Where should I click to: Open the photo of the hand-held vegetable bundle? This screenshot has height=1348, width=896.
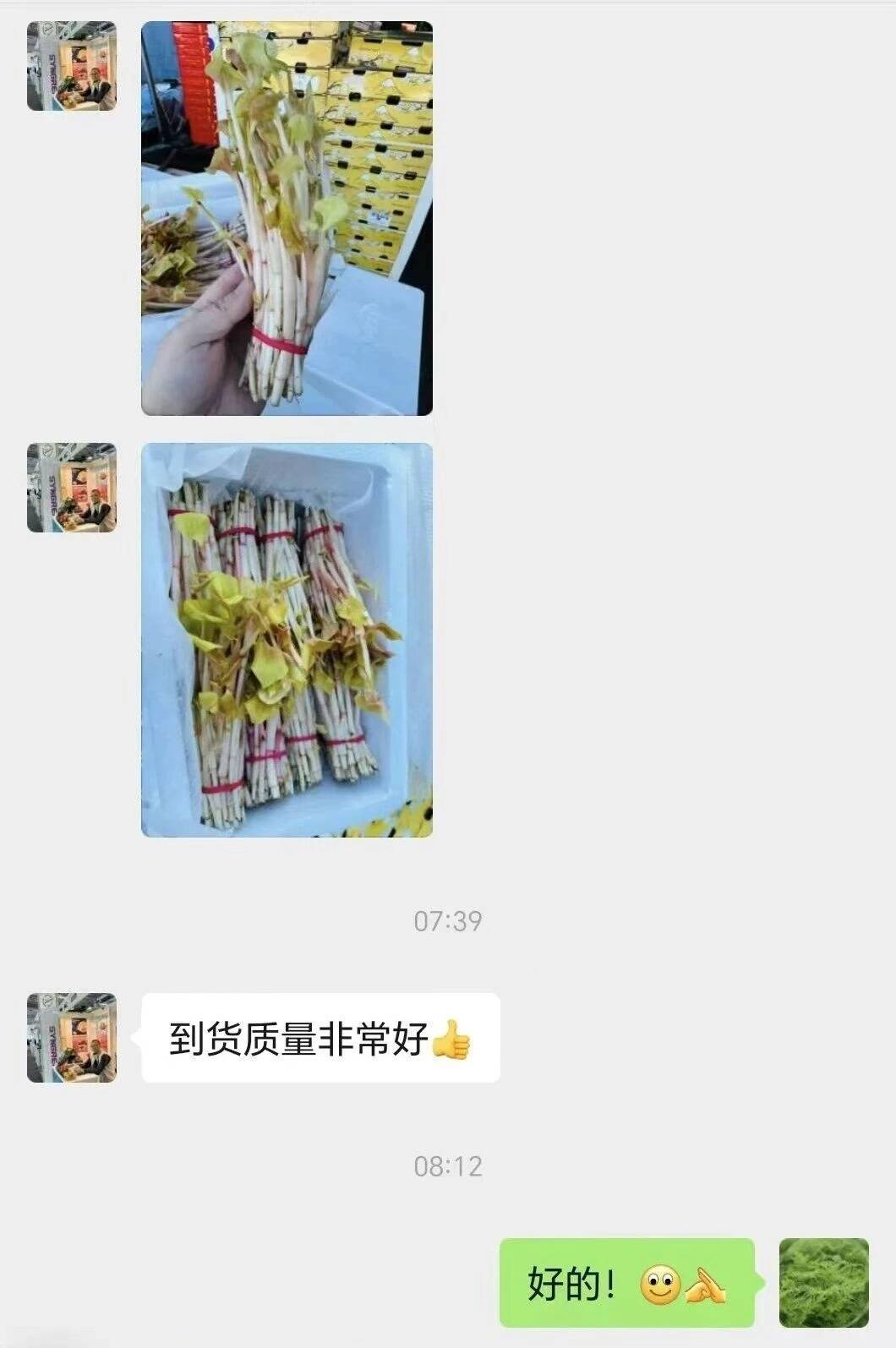click(287, 219)
